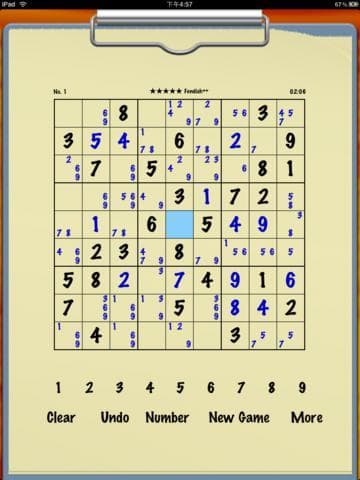
Task: Select the empty top-left grid cell
Action: [68, 113]
